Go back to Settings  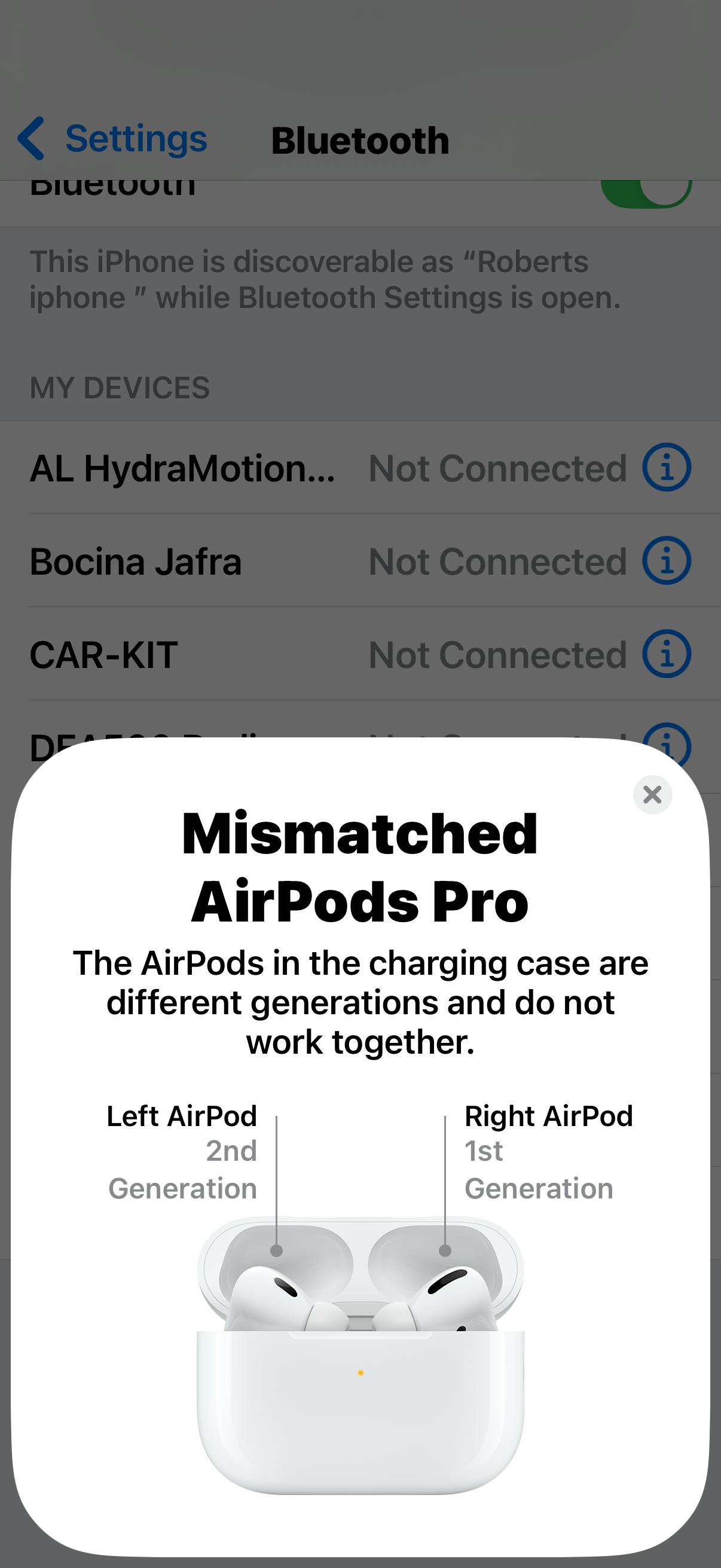(112, 139)
